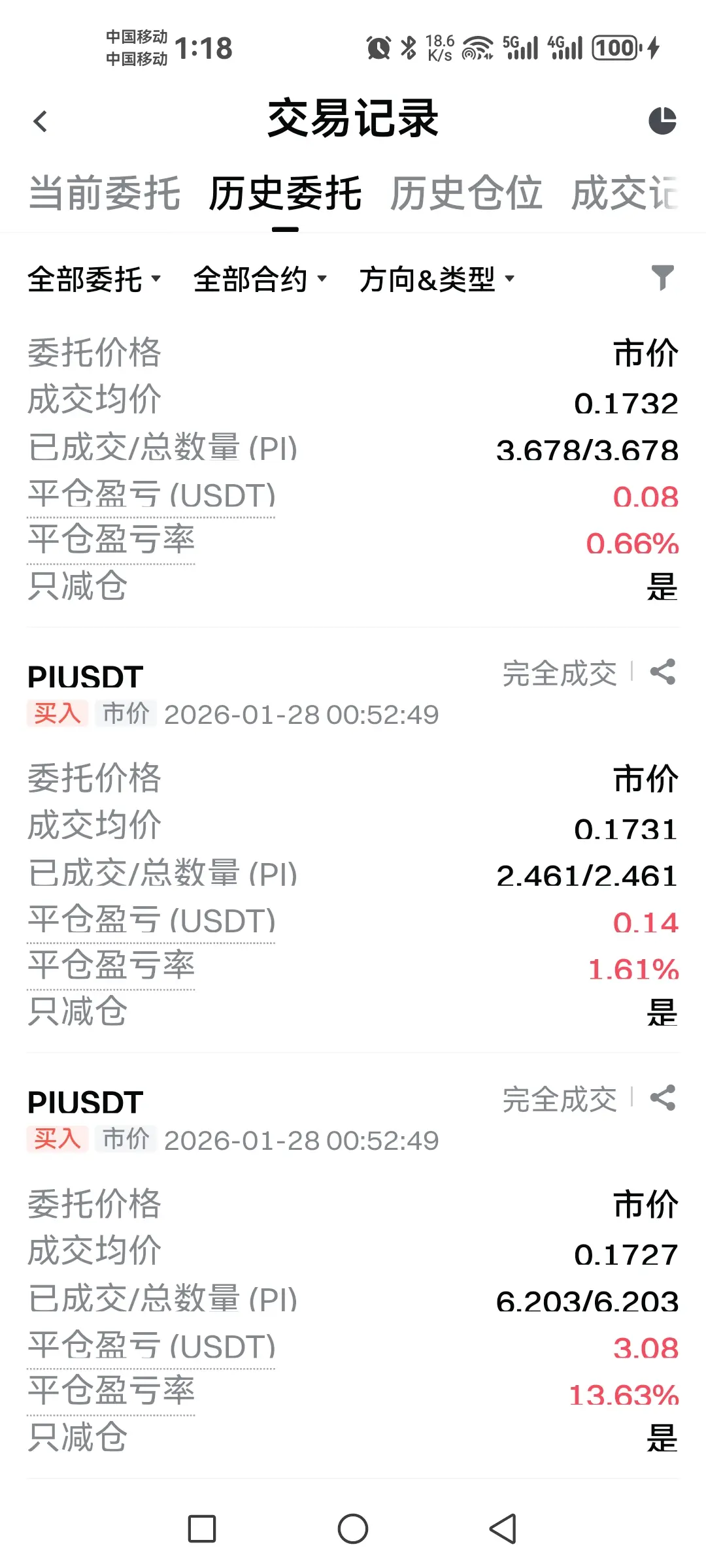Open the 成交记录 tab
The width and height of the screenshot is (706, 1568).
click(x=625, y=193)
